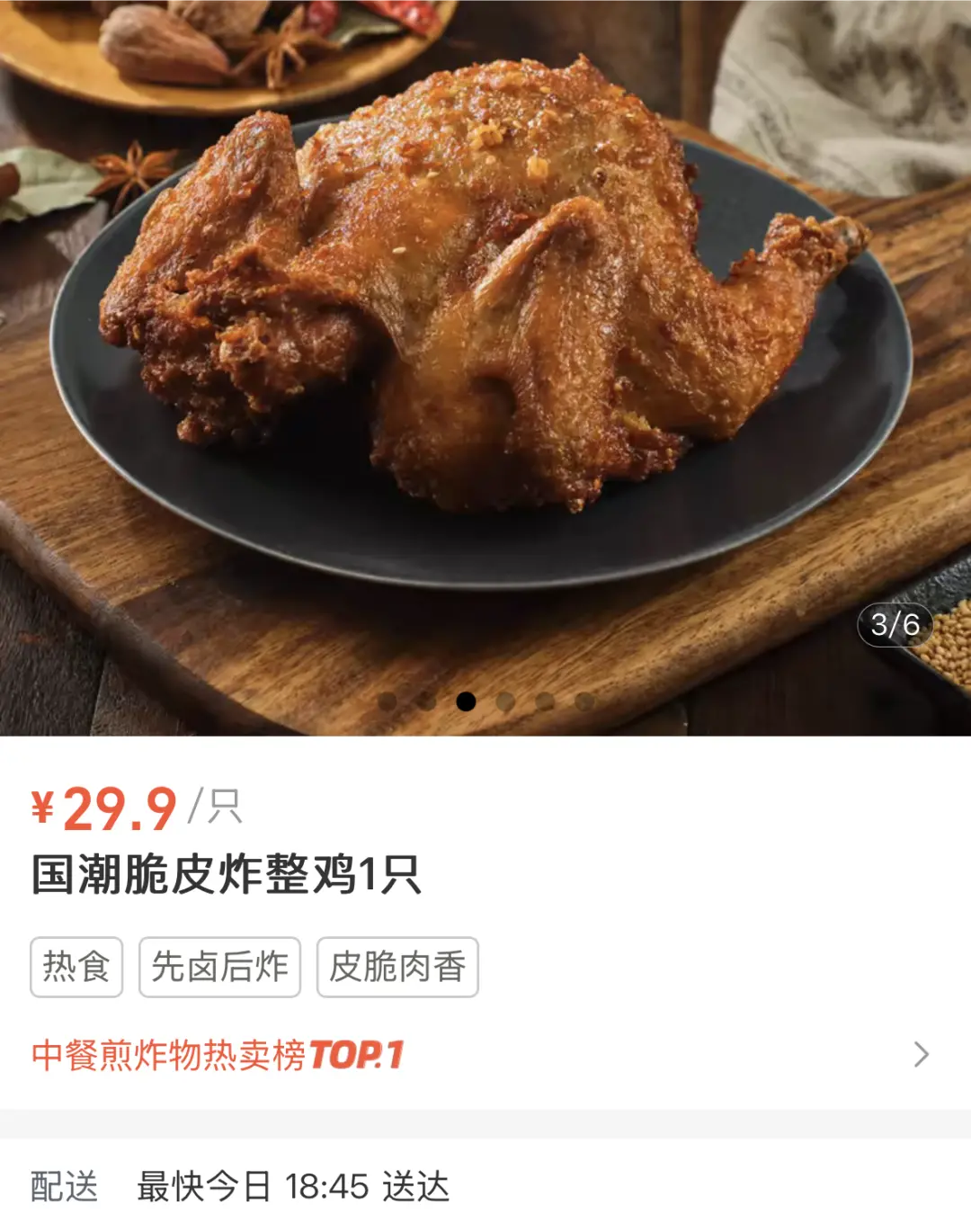The image size is (971, 1232).
Task: View the fried chicken product photo full screen
Action: (485, 342)
